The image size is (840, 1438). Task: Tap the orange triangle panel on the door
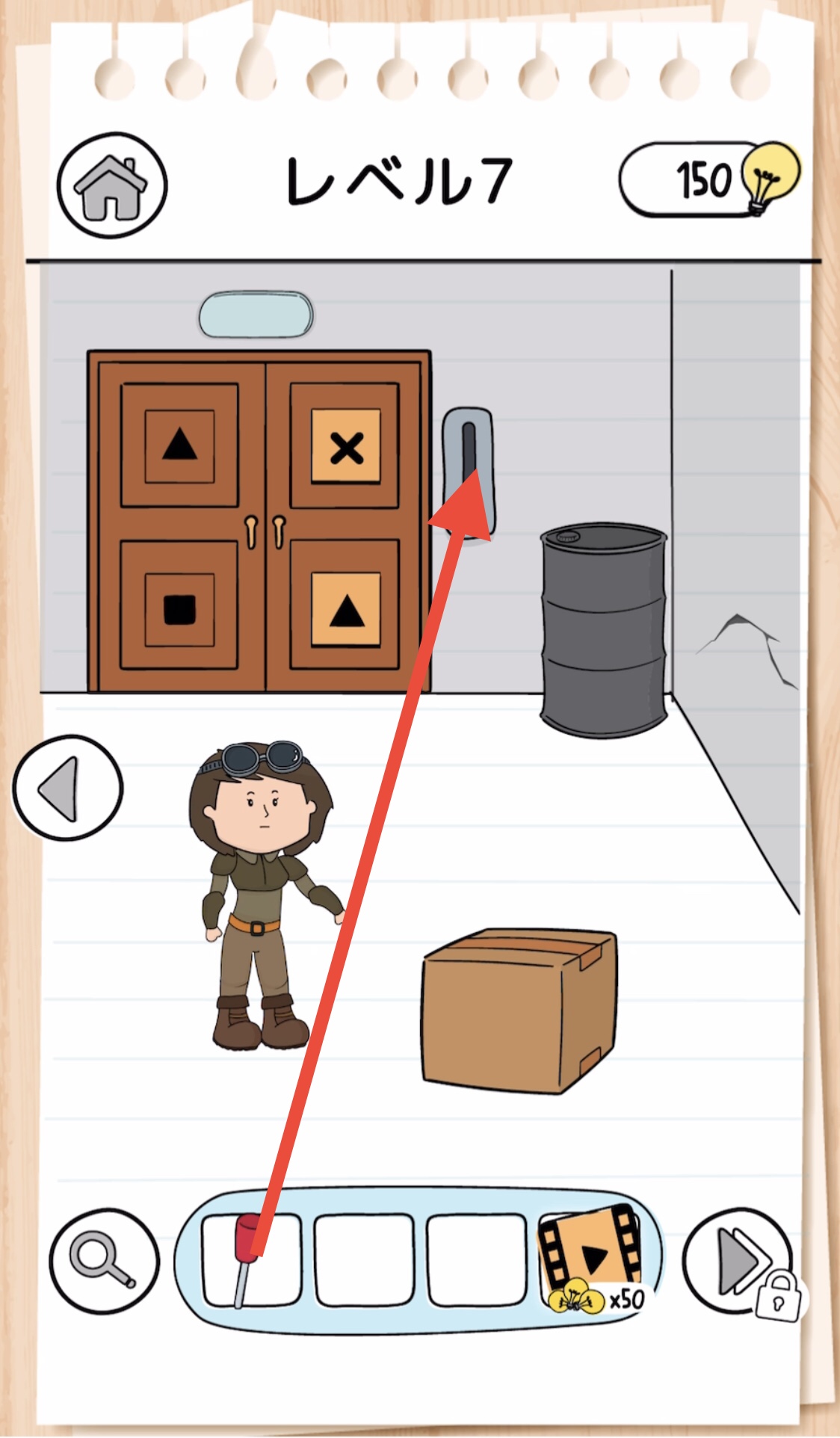pyautogui.click(x=345, y=611)
